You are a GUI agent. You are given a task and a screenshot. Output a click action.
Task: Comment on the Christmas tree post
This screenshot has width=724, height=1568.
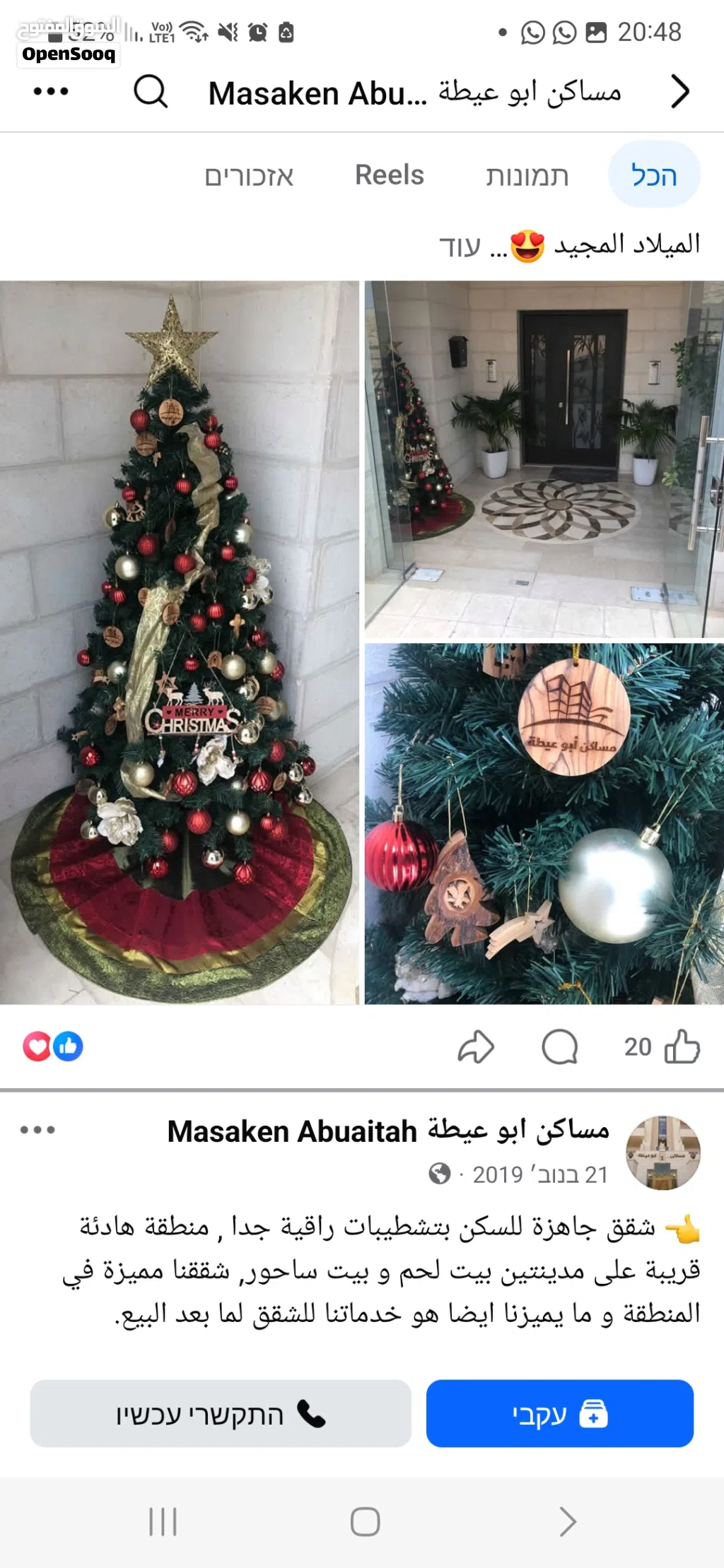coord(559,1047)
